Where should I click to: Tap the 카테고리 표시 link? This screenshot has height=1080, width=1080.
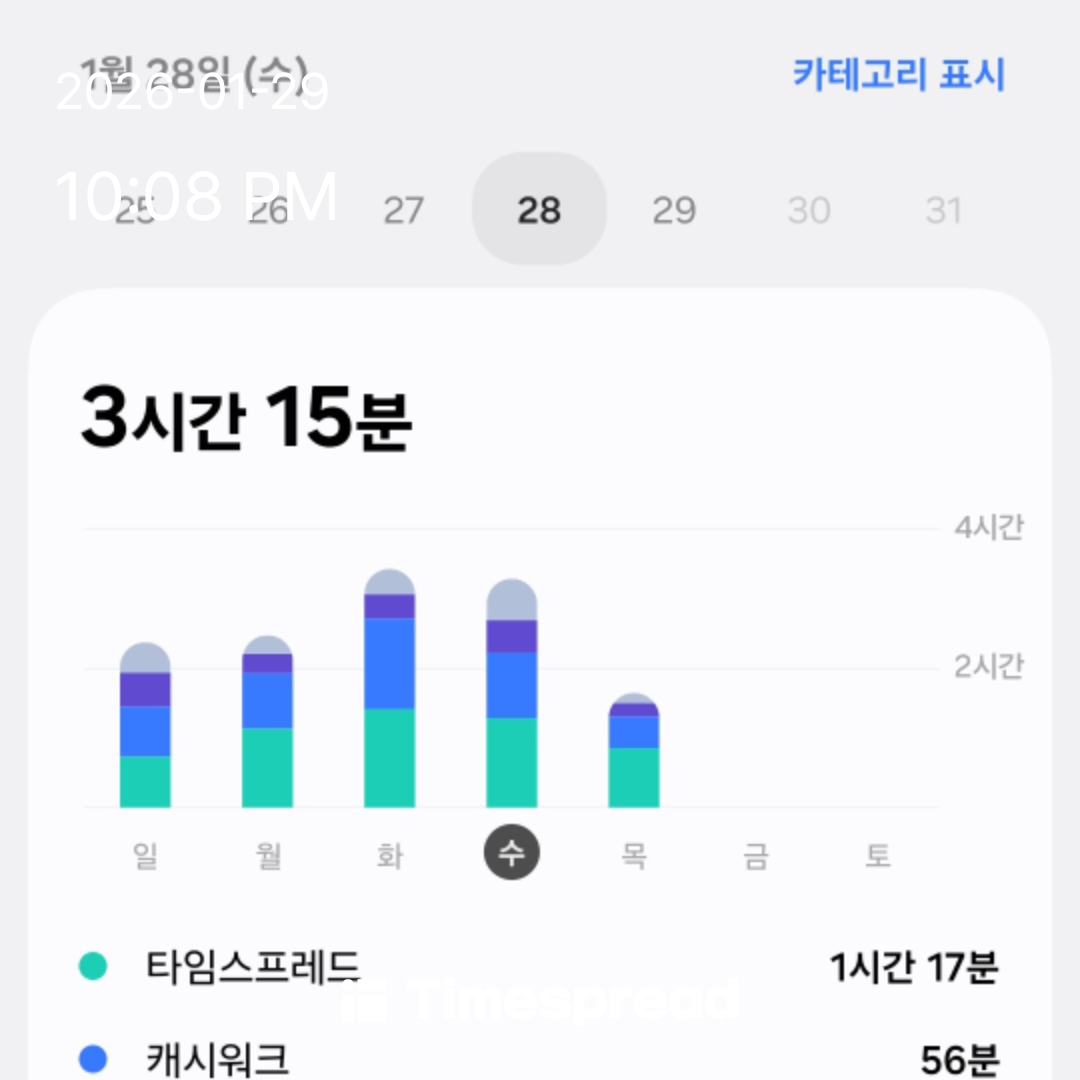[x=898, y=75]
